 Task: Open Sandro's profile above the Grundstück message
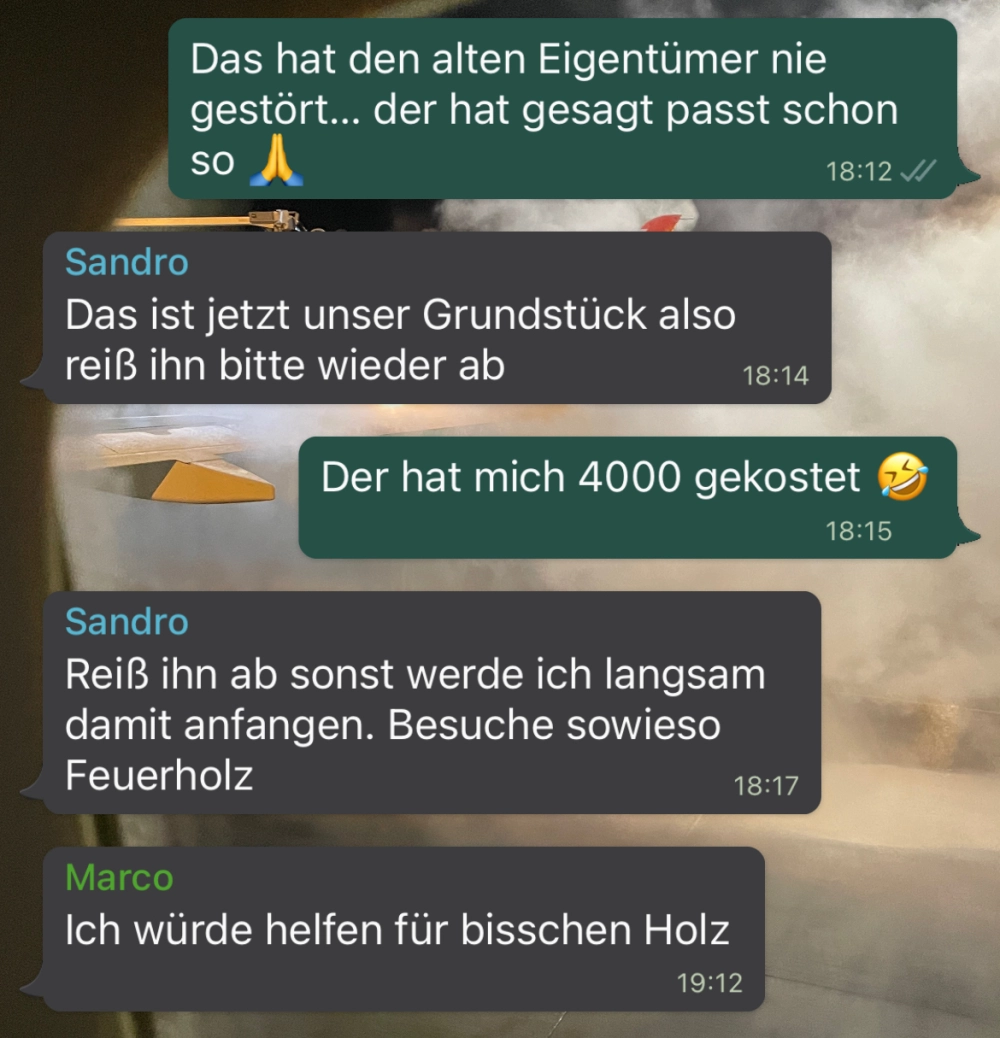[x=127, y=262]
